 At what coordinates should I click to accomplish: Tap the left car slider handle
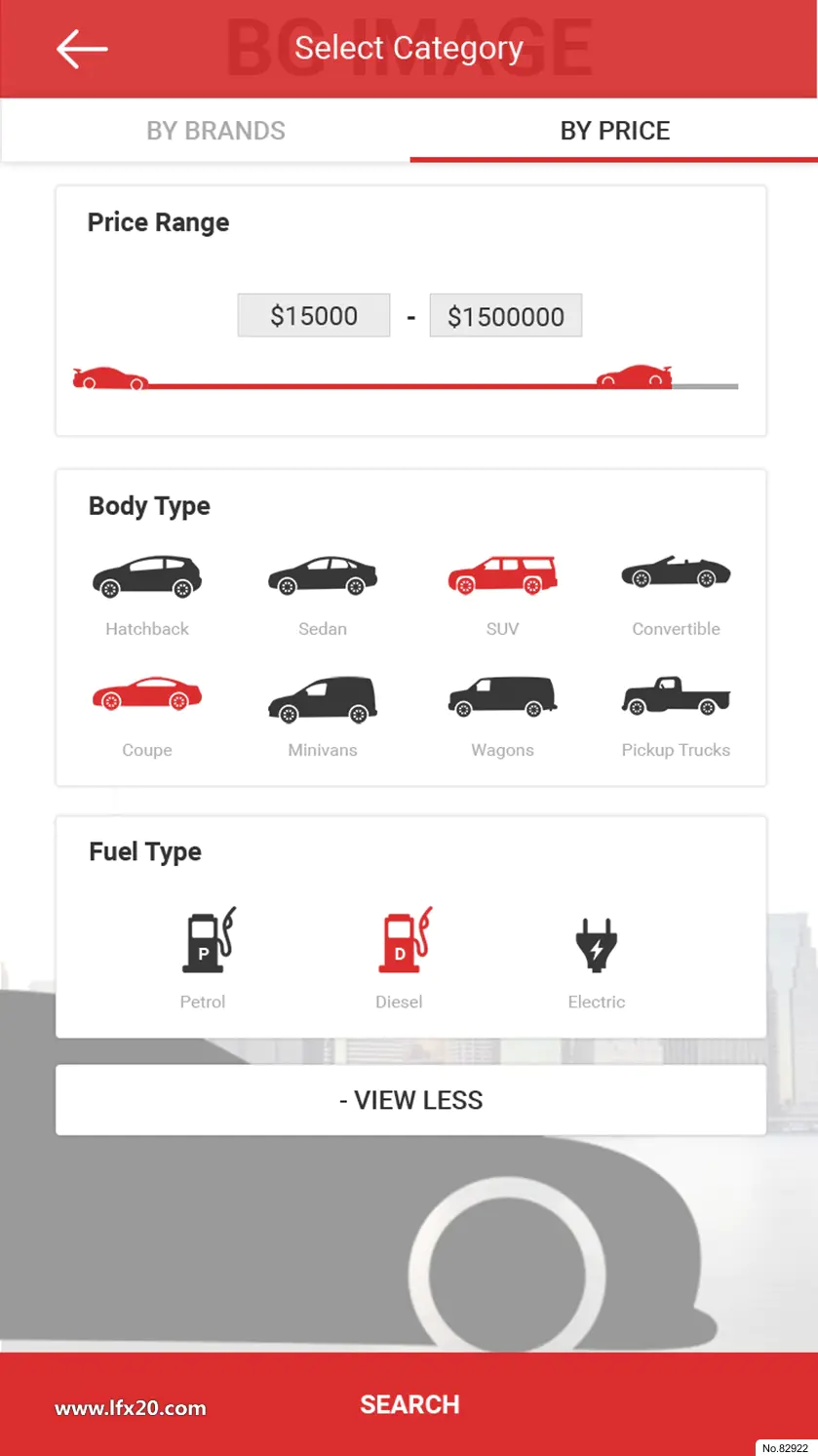pyautogui.click(x=110, y=378)
